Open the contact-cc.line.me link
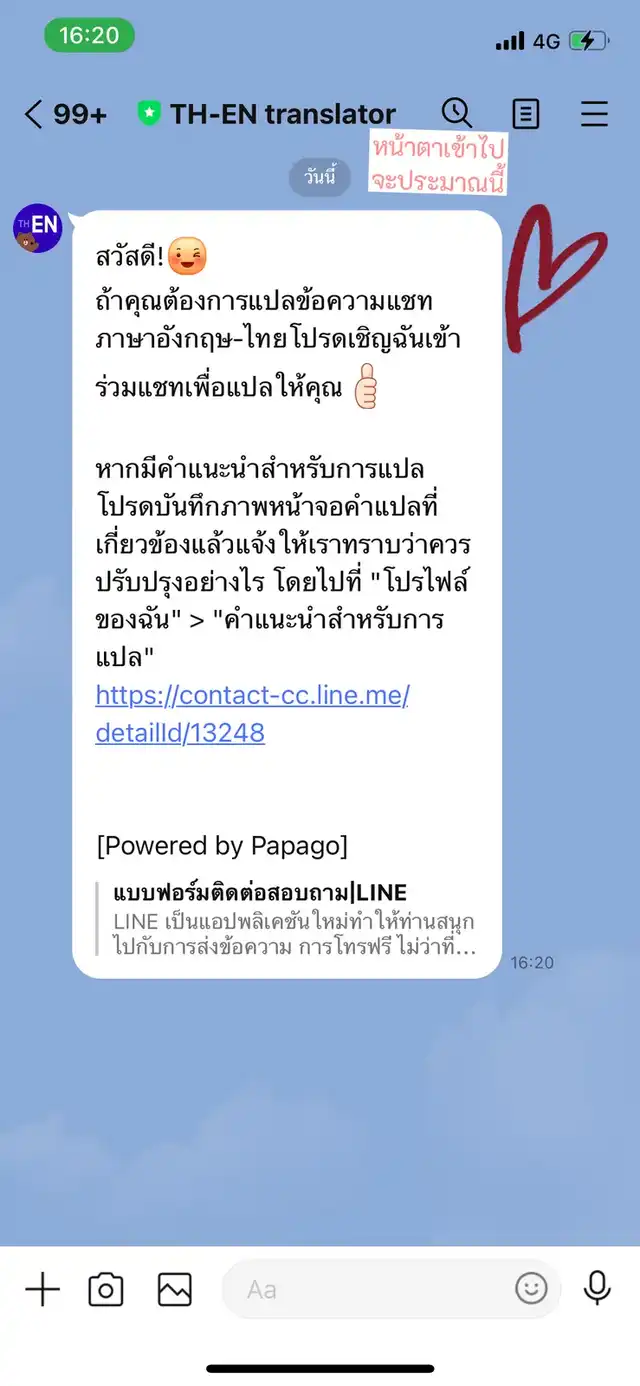Image resolution: width=640 pixels, height=1386 pixels. [x=252, y=714]
